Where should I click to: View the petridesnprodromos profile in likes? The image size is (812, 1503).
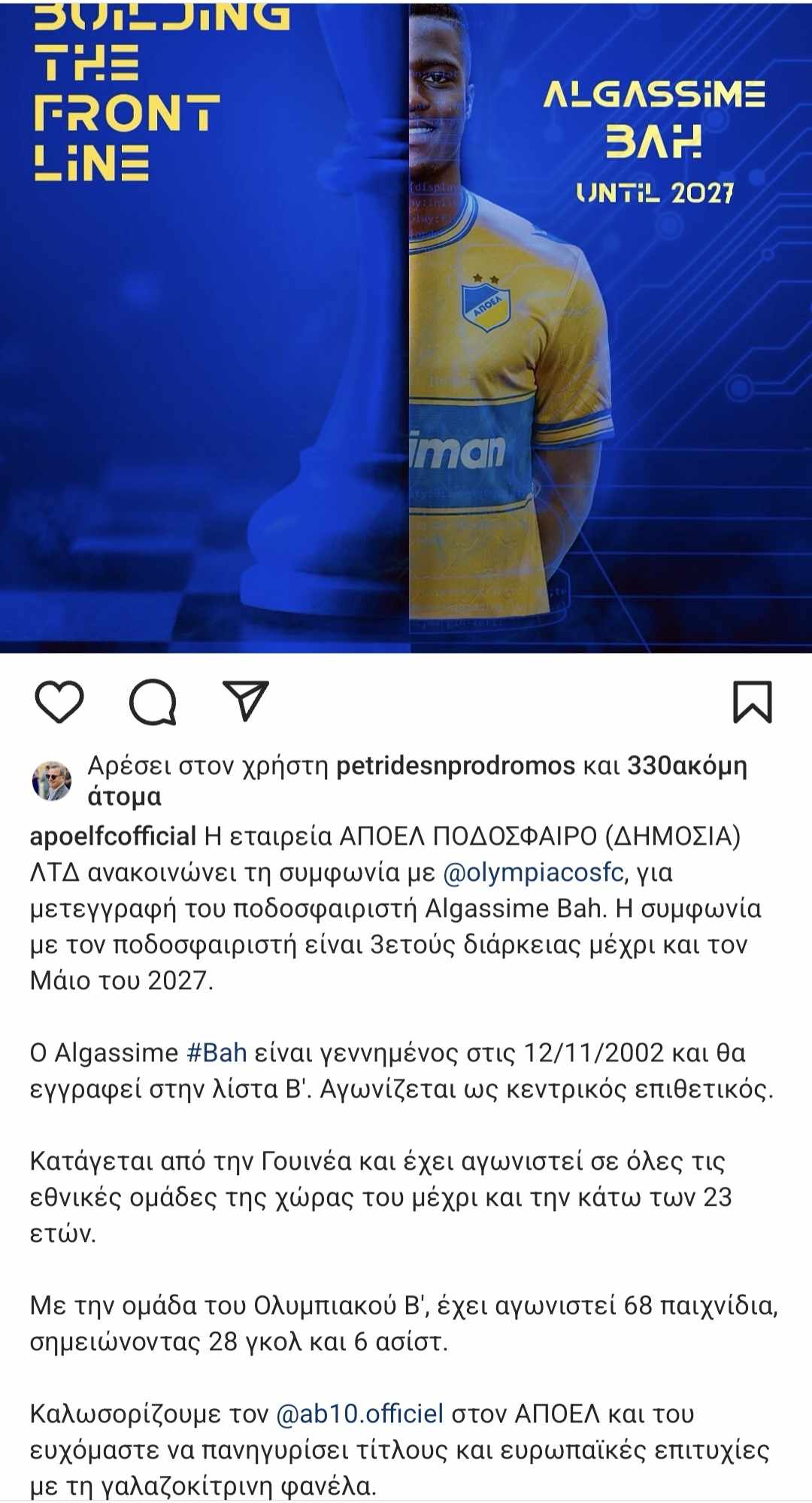tap(455, 766)
